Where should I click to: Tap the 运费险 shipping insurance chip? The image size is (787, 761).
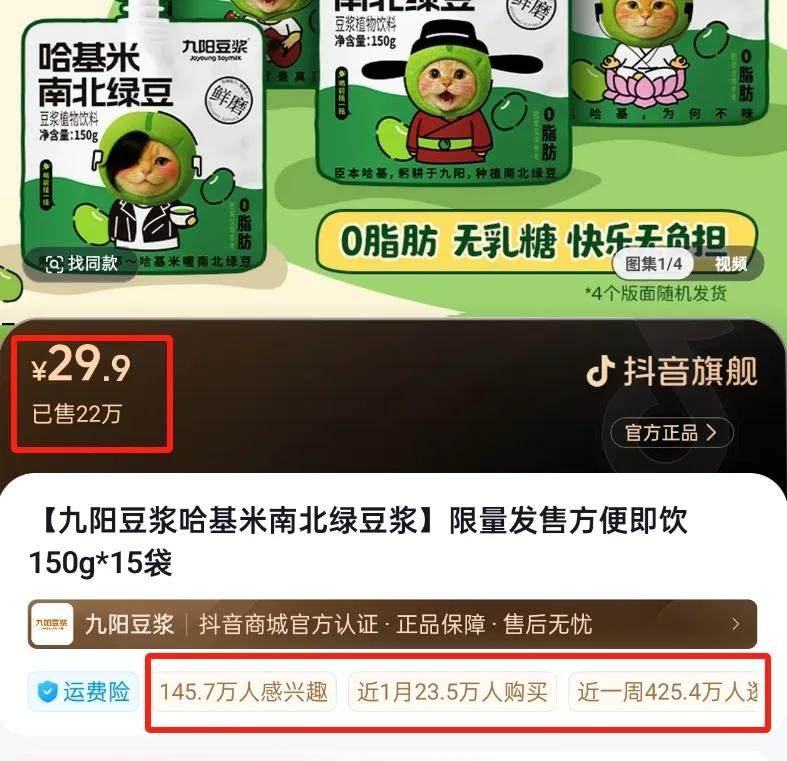pyautogui.click(x=84, y=692)
